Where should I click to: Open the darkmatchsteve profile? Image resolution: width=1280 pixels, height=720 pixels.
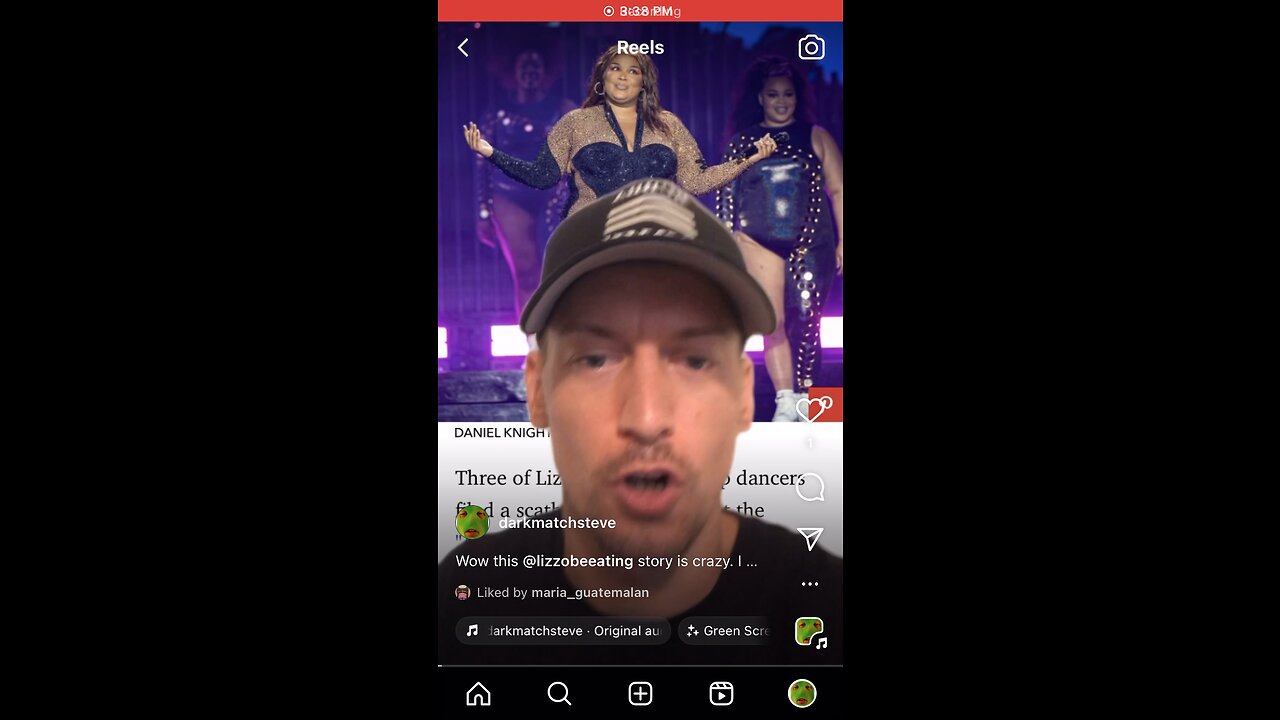(x=556, y=523)
